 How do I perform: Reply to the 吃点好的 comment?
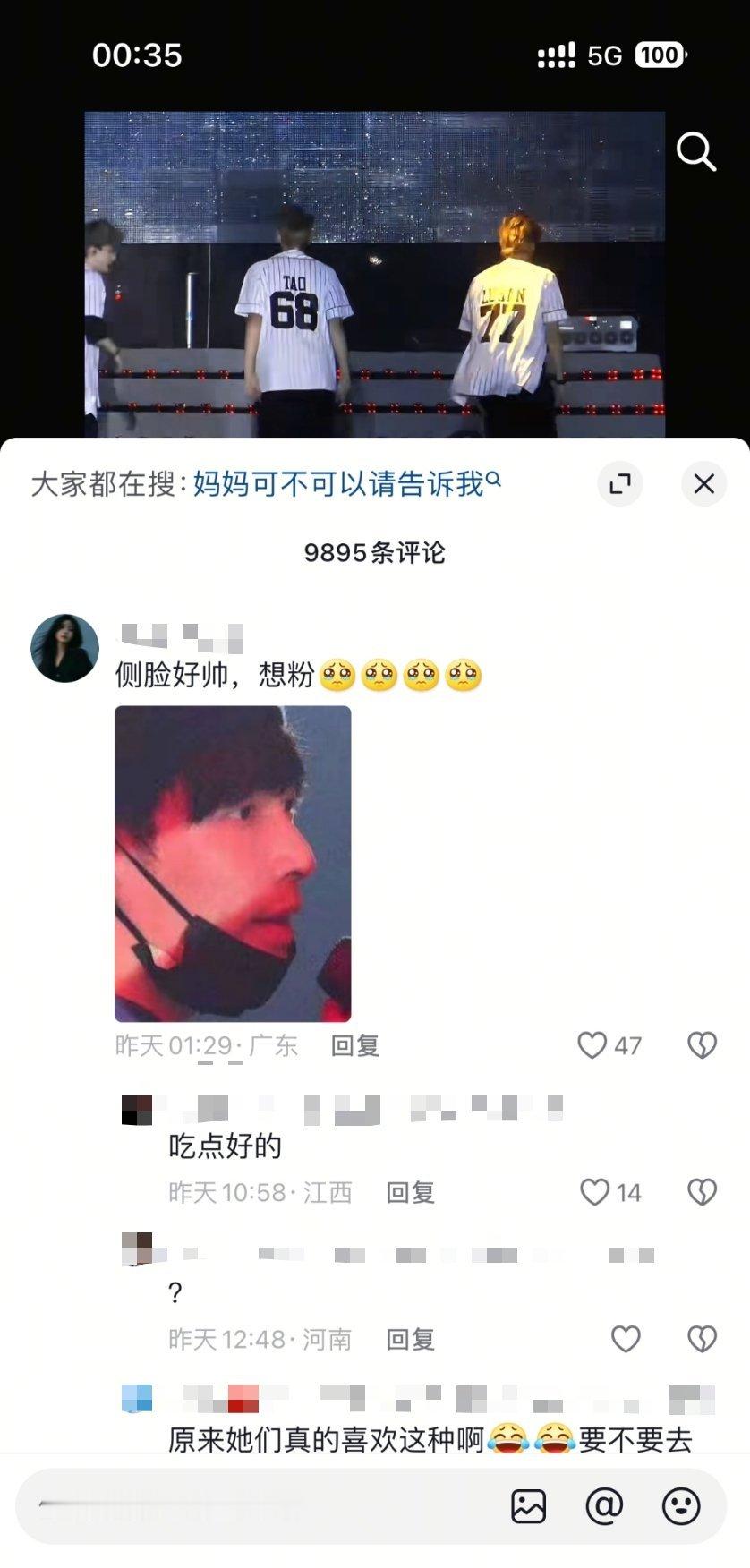point(410,1192)
